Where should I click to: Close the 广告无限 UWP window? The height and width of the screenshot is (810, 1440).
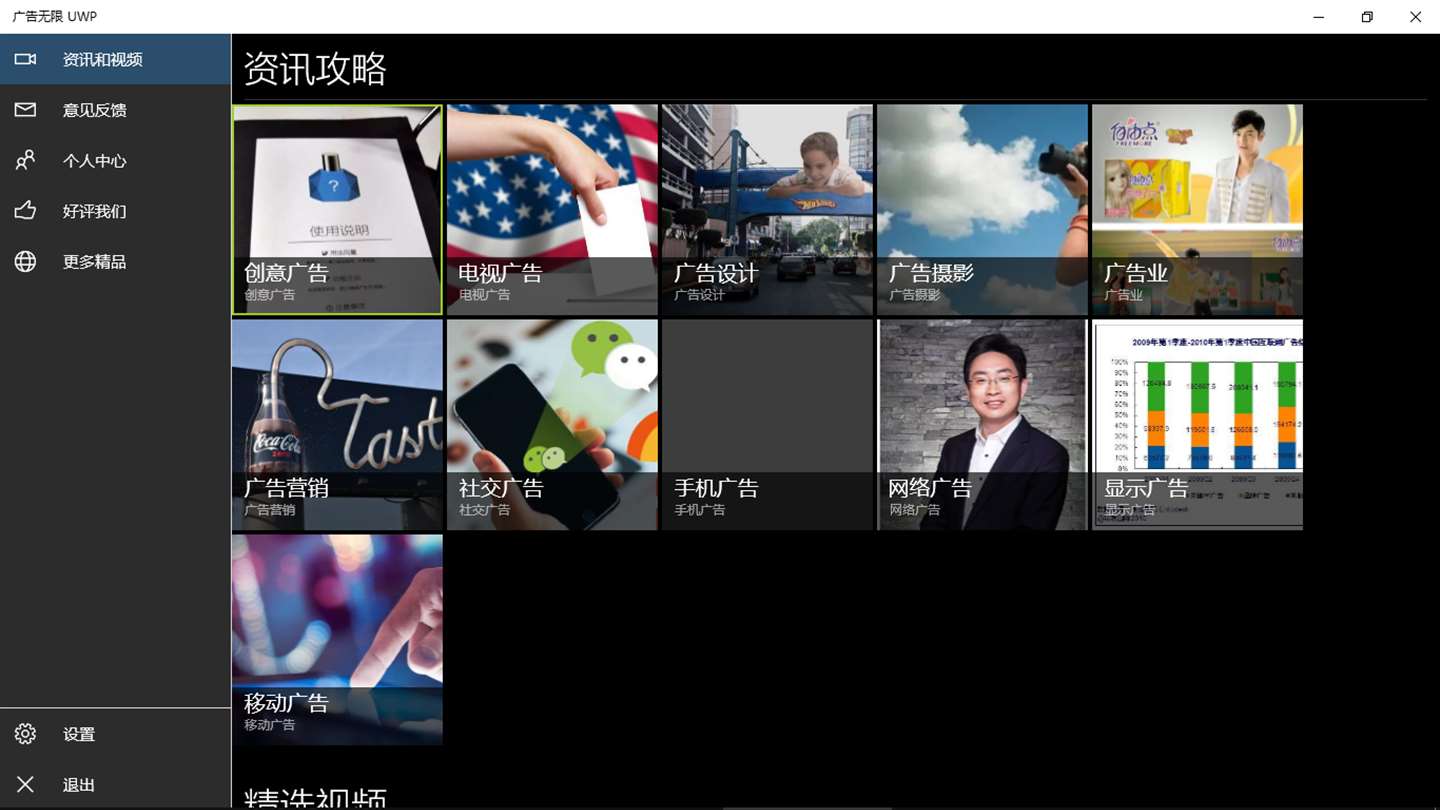(1415, 17)
